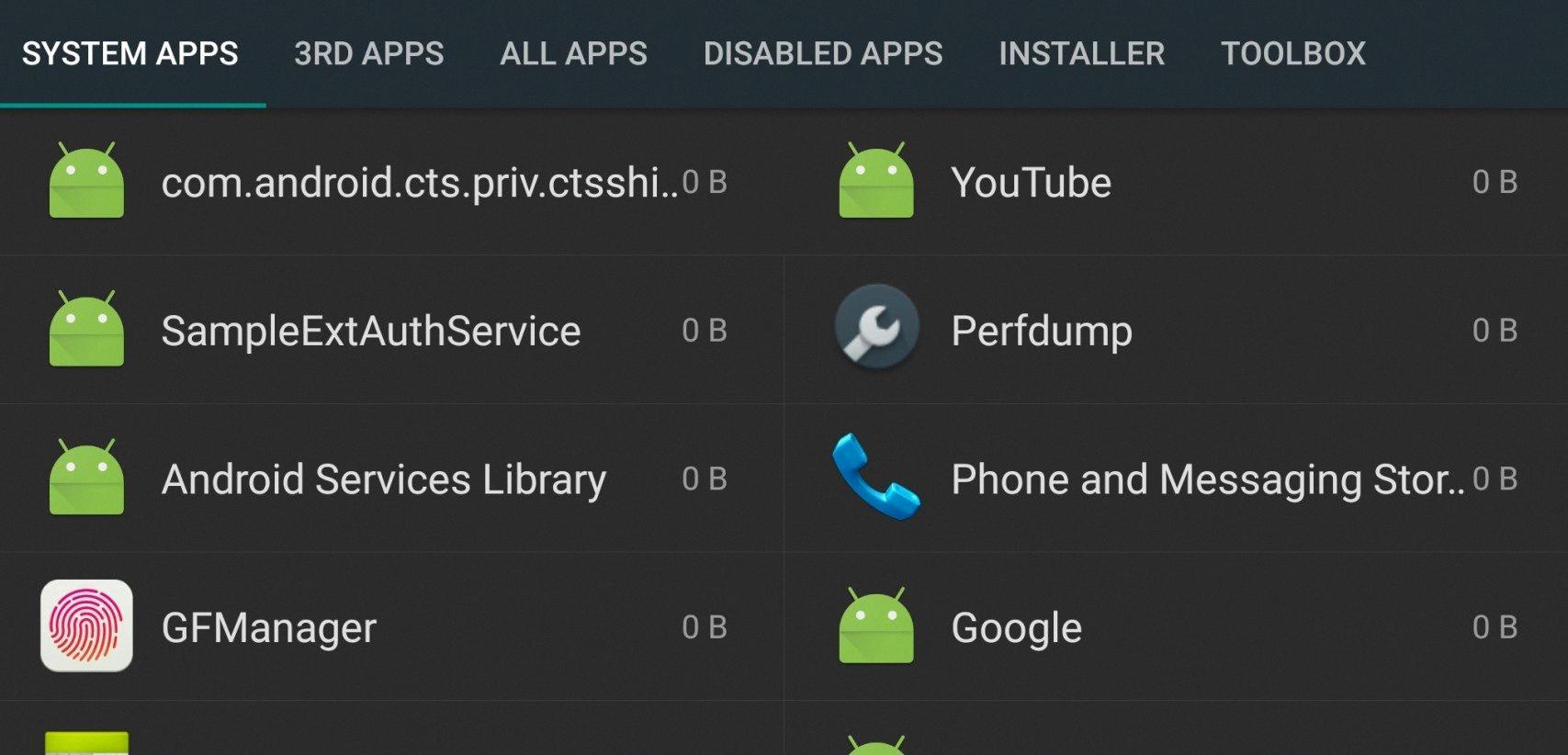Viewport: 1568px width, 755px height.
Task: Switch to the 3rd Apps tab
Action: pos(368,54)
